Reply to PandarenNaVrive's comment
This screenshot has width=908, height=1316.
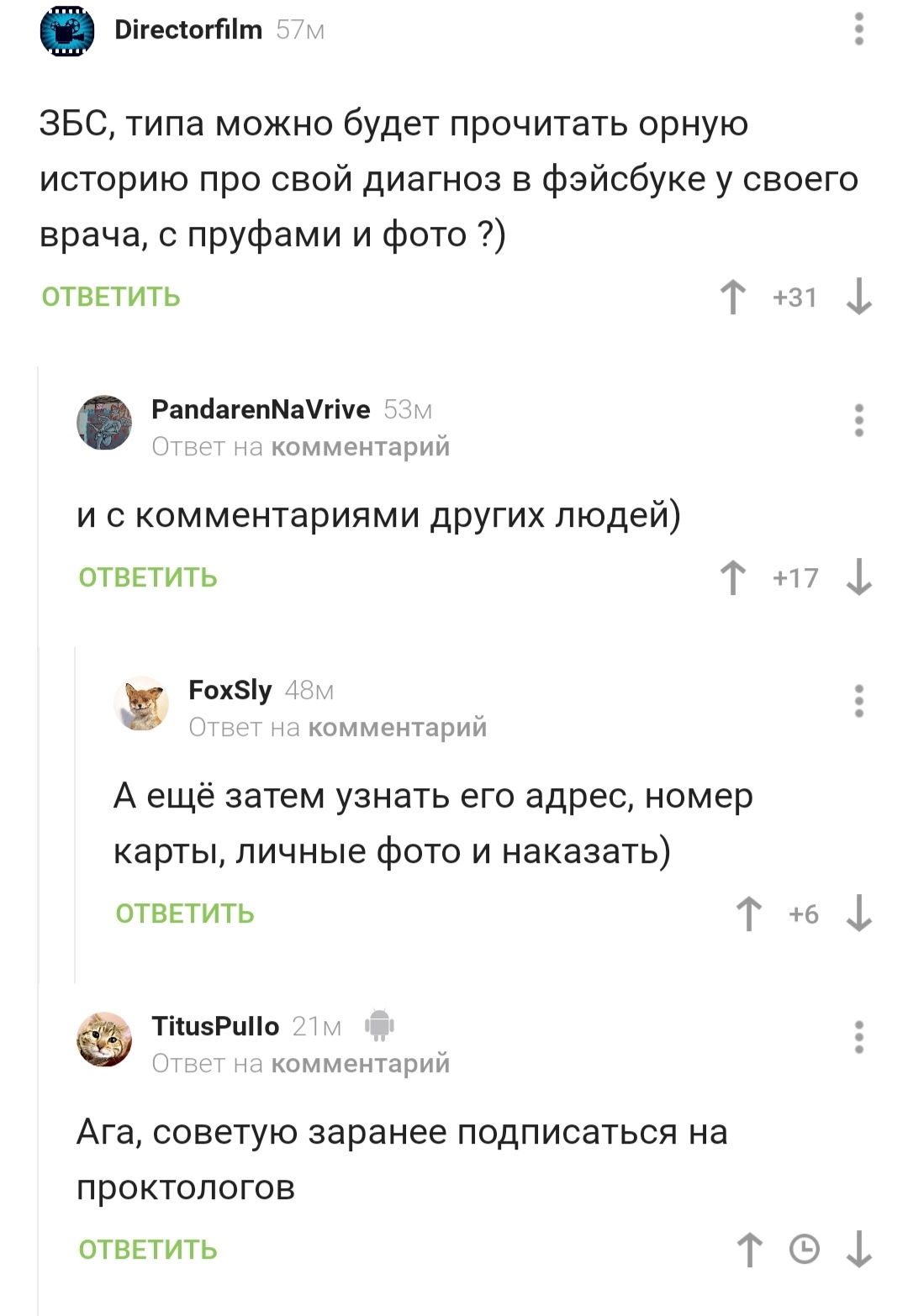[x=148, y=577]
